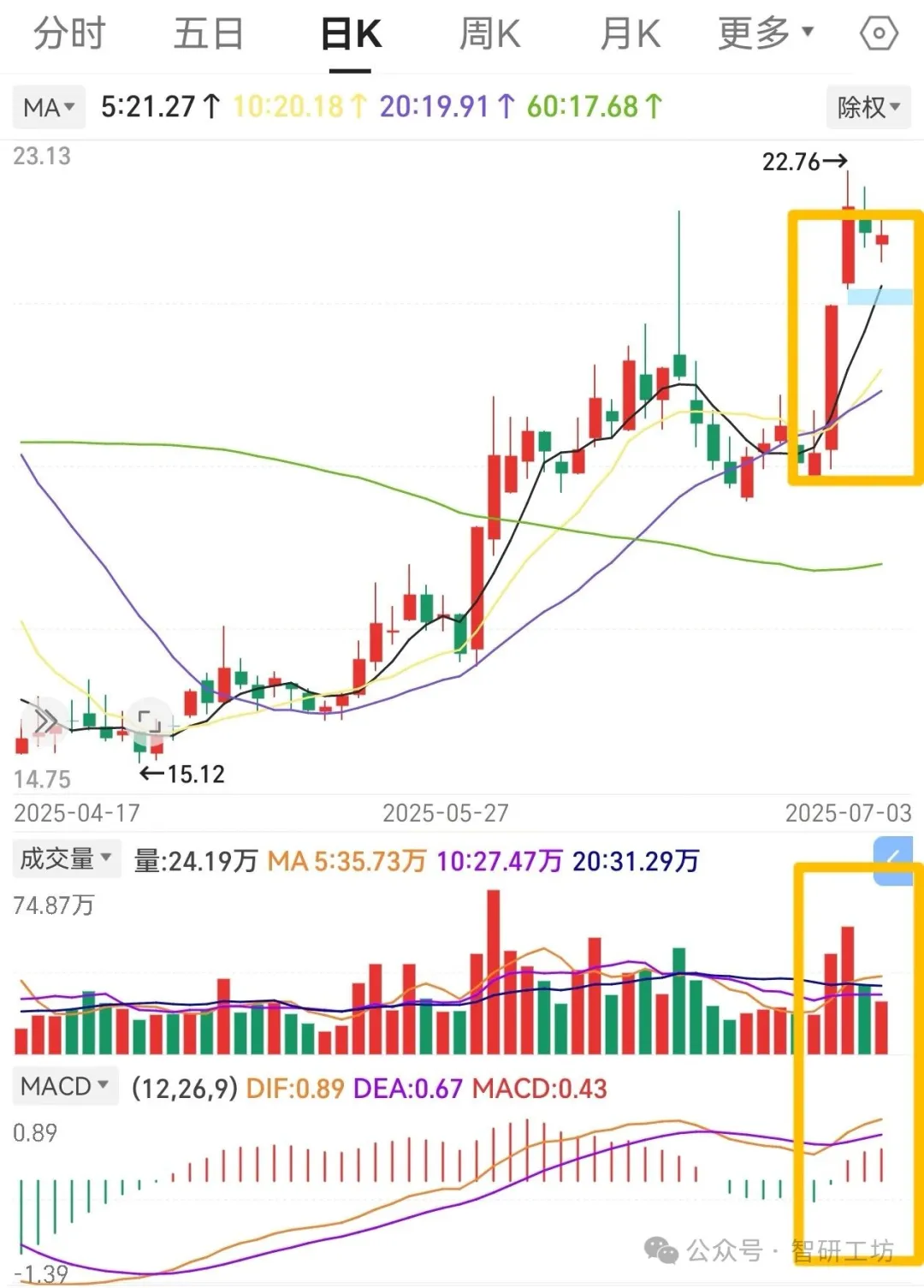Select the 日K tab

click(352, 35)
